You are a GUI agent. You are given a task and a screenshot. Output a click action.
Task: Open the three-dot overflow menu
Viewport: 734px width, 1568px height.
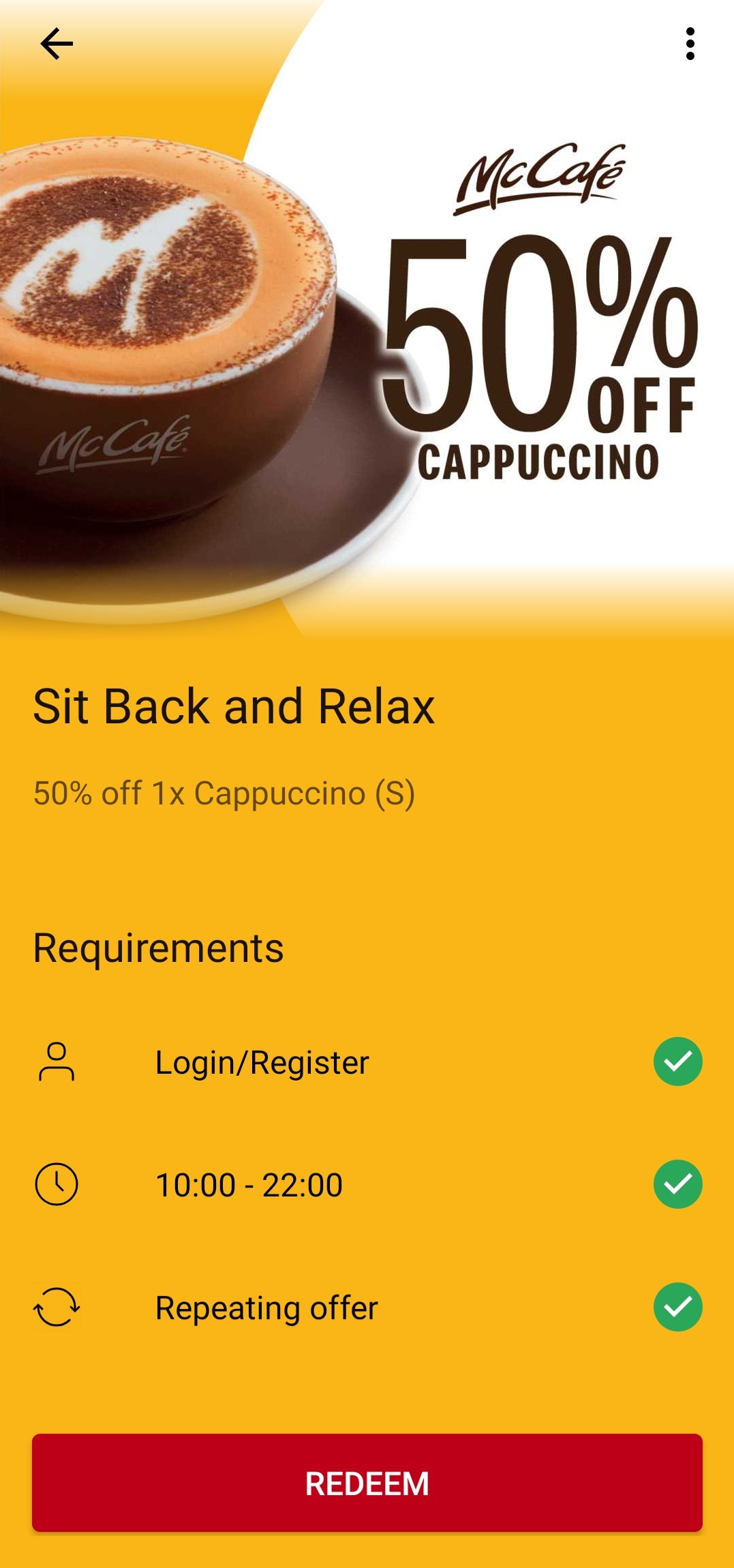690,44
